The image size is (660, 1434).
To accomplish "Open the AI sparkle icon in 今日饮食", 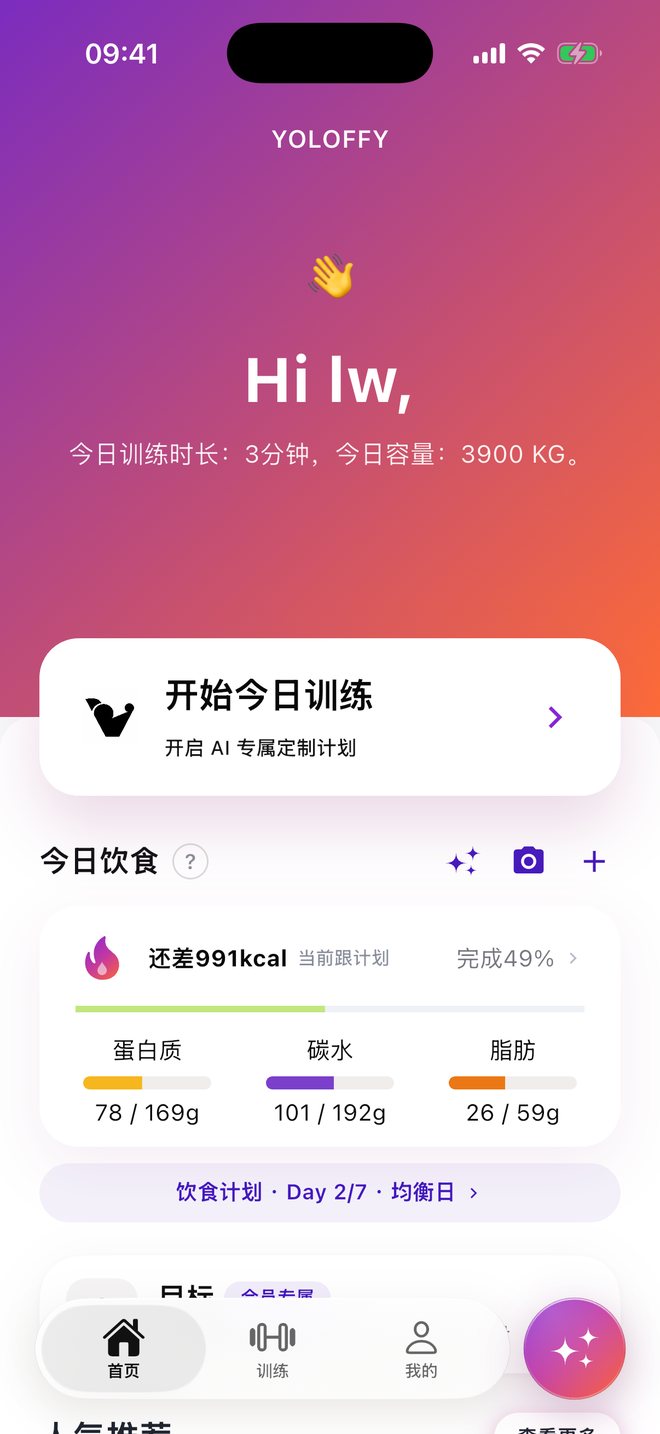I will (x=463, y=861).
